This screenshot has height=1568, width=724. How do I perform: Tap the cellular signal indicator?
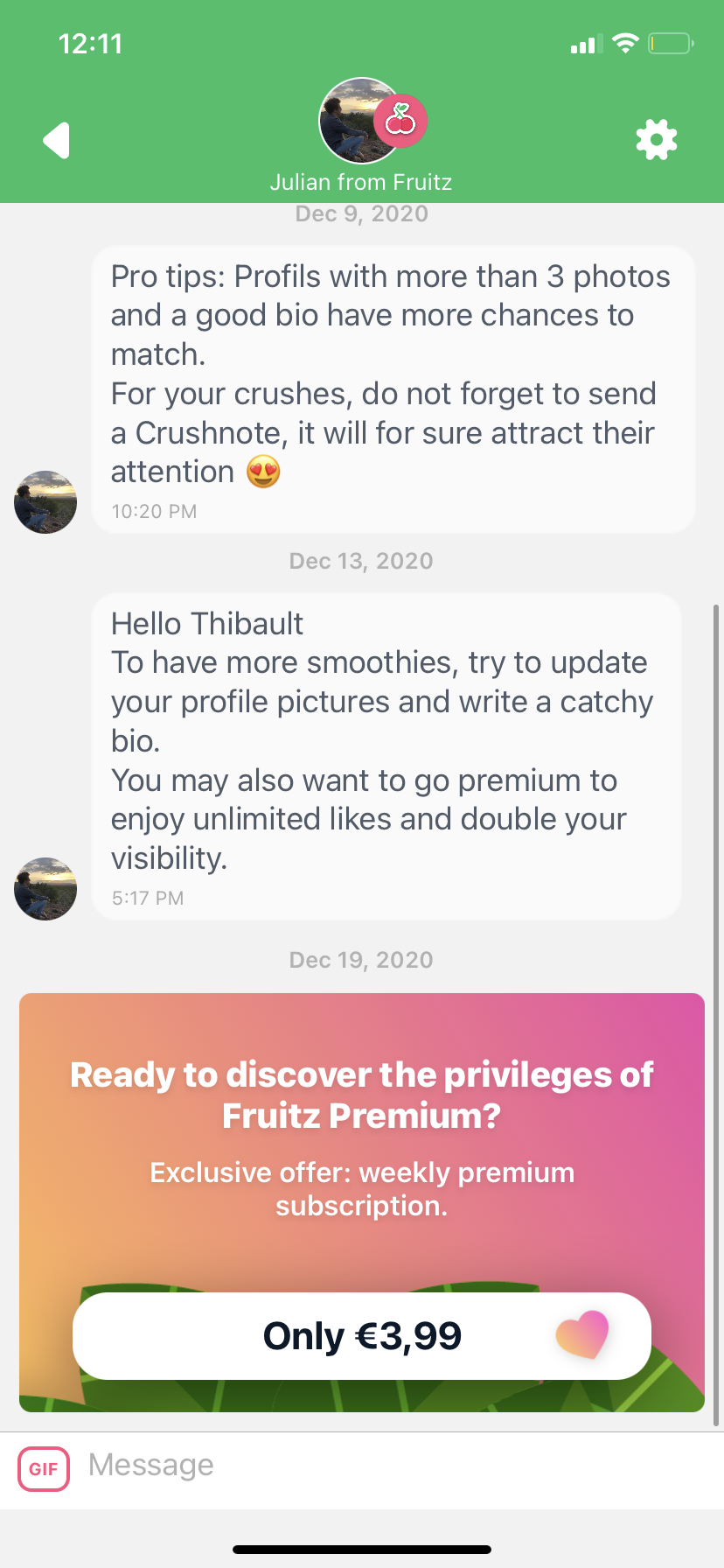[x=584, y=44]
